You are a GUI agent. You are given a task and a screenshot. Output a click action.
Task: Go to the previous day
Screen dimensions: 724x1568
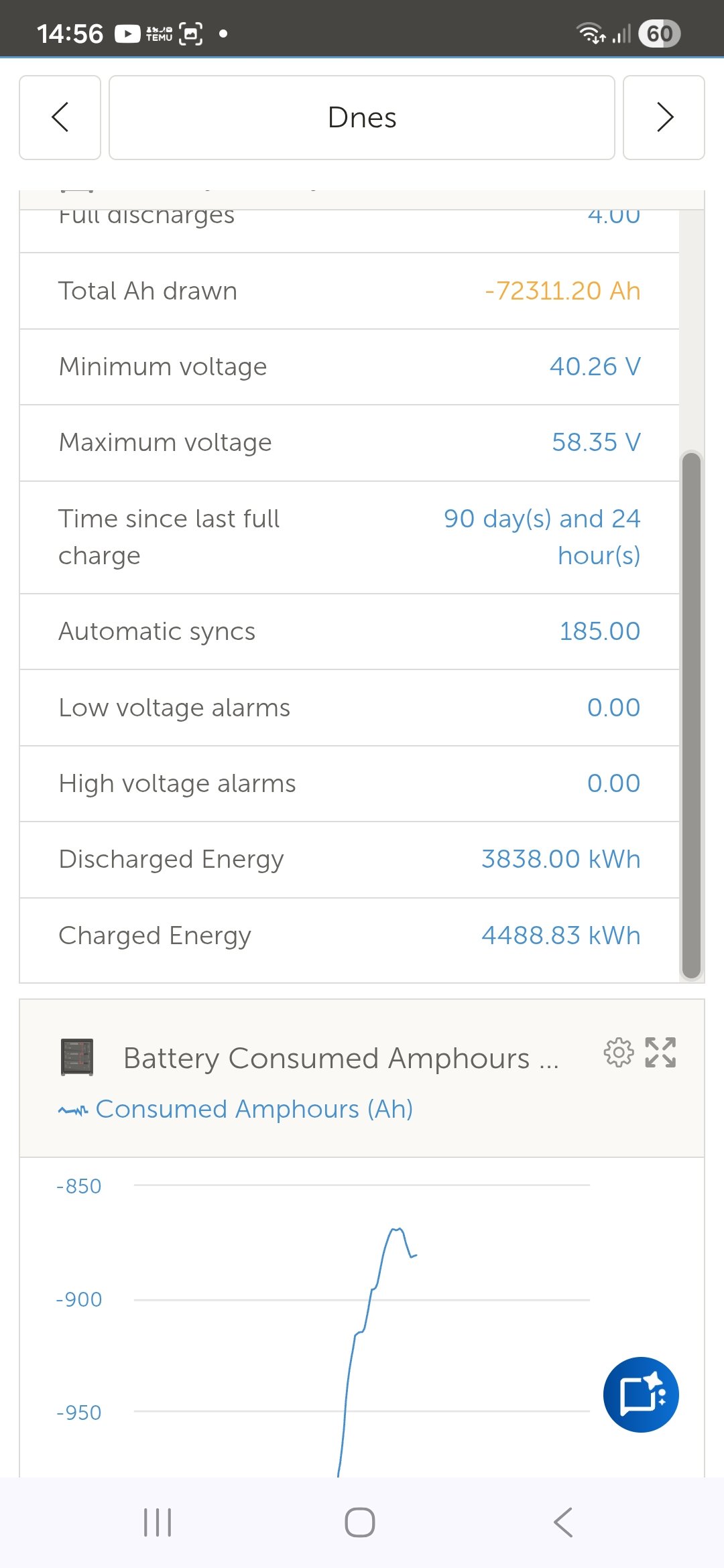[60, 117]
